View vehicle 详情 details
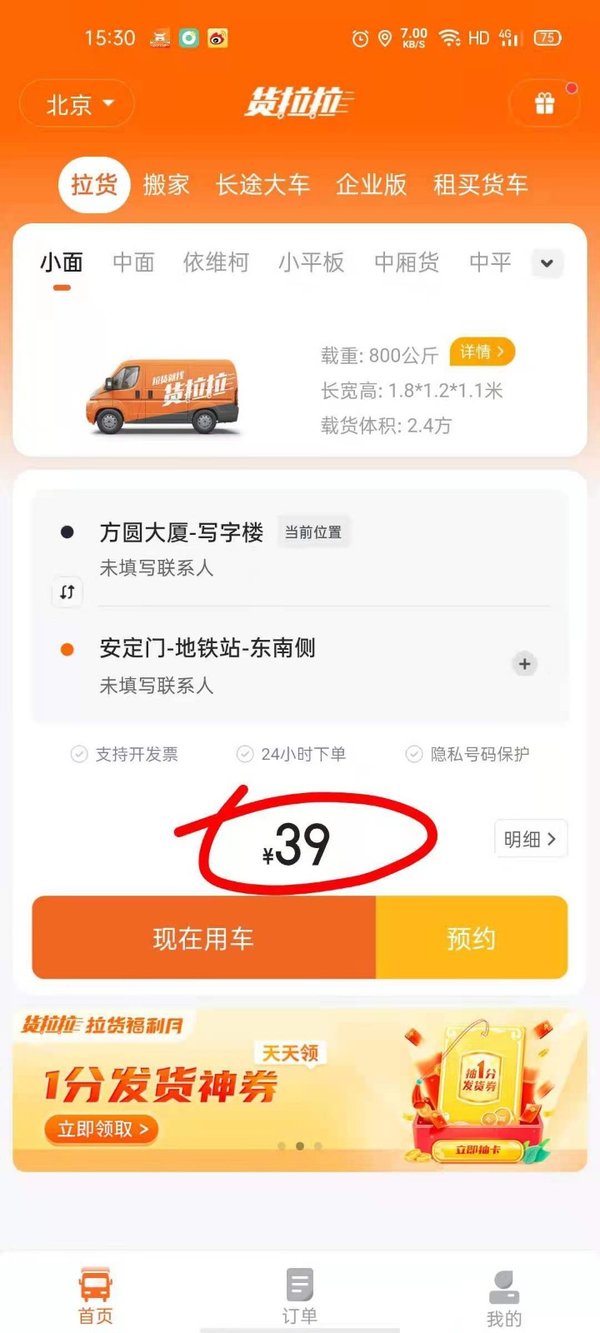The height and width of the screenshot is (1333, 600). pos(482,352)
